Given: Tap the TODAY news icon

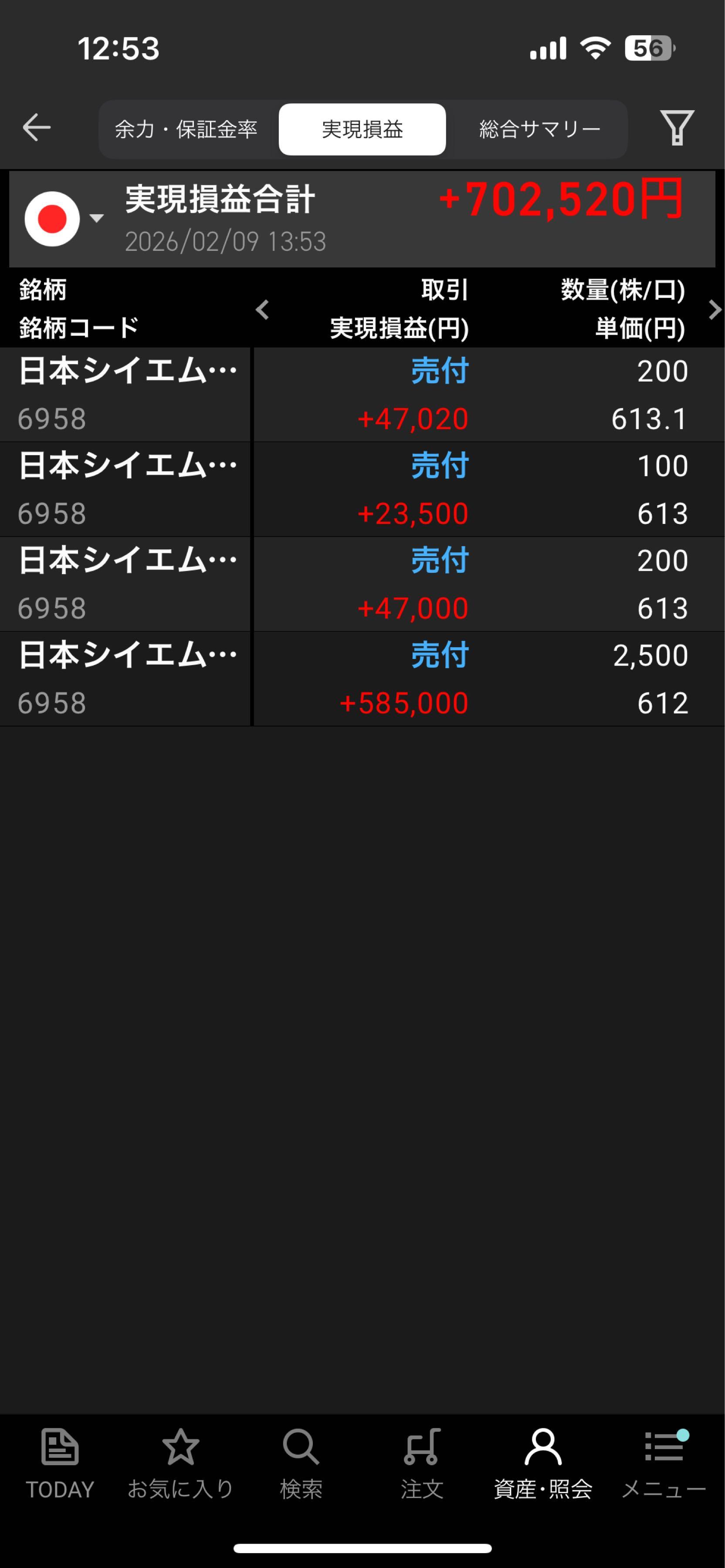Looking at the screenshot, I should point(59,1454).
